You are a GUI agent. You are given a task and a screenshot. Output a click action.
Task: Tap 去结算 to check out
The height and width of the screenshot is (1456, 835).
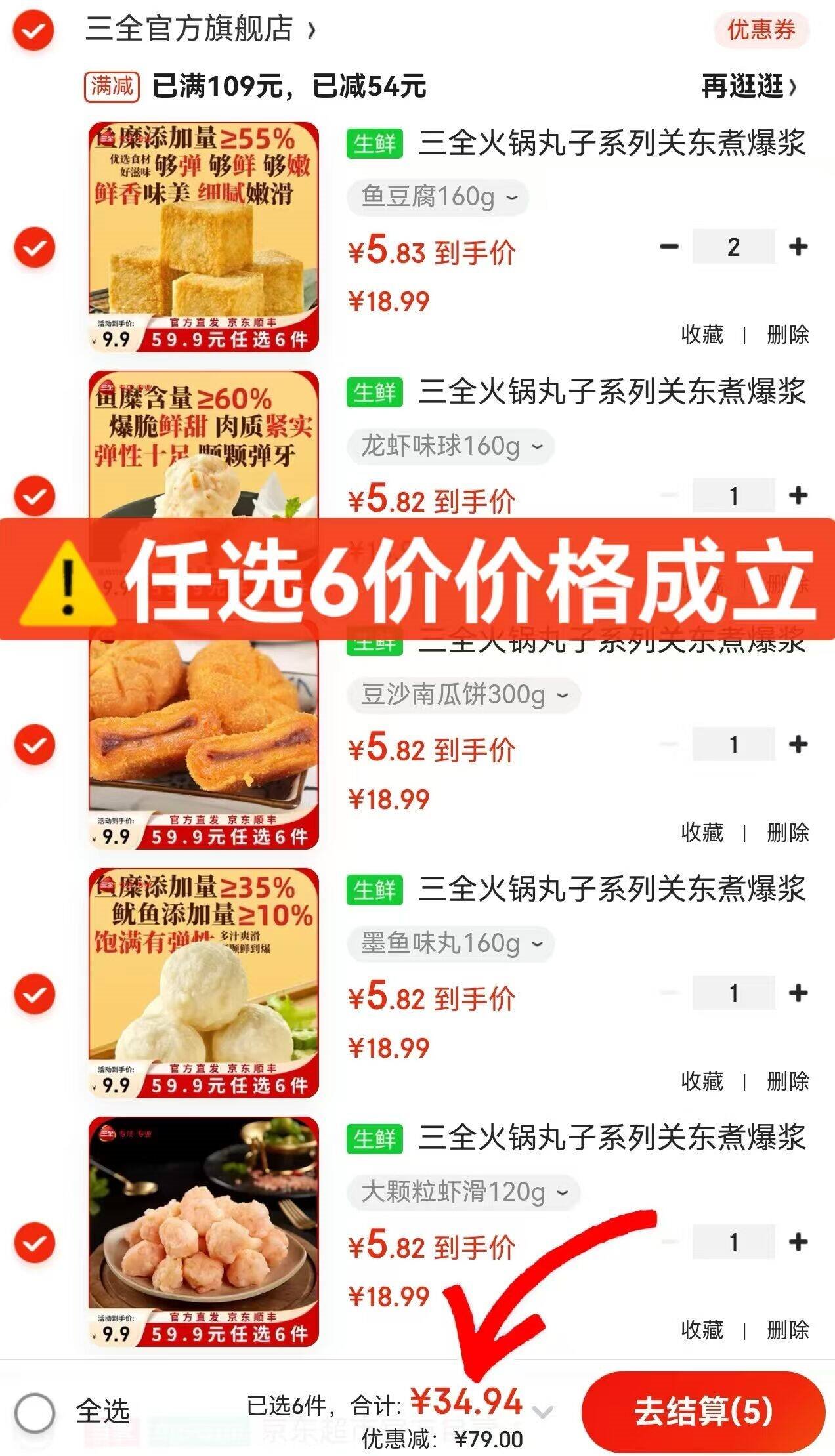[x=702, y=1411]
